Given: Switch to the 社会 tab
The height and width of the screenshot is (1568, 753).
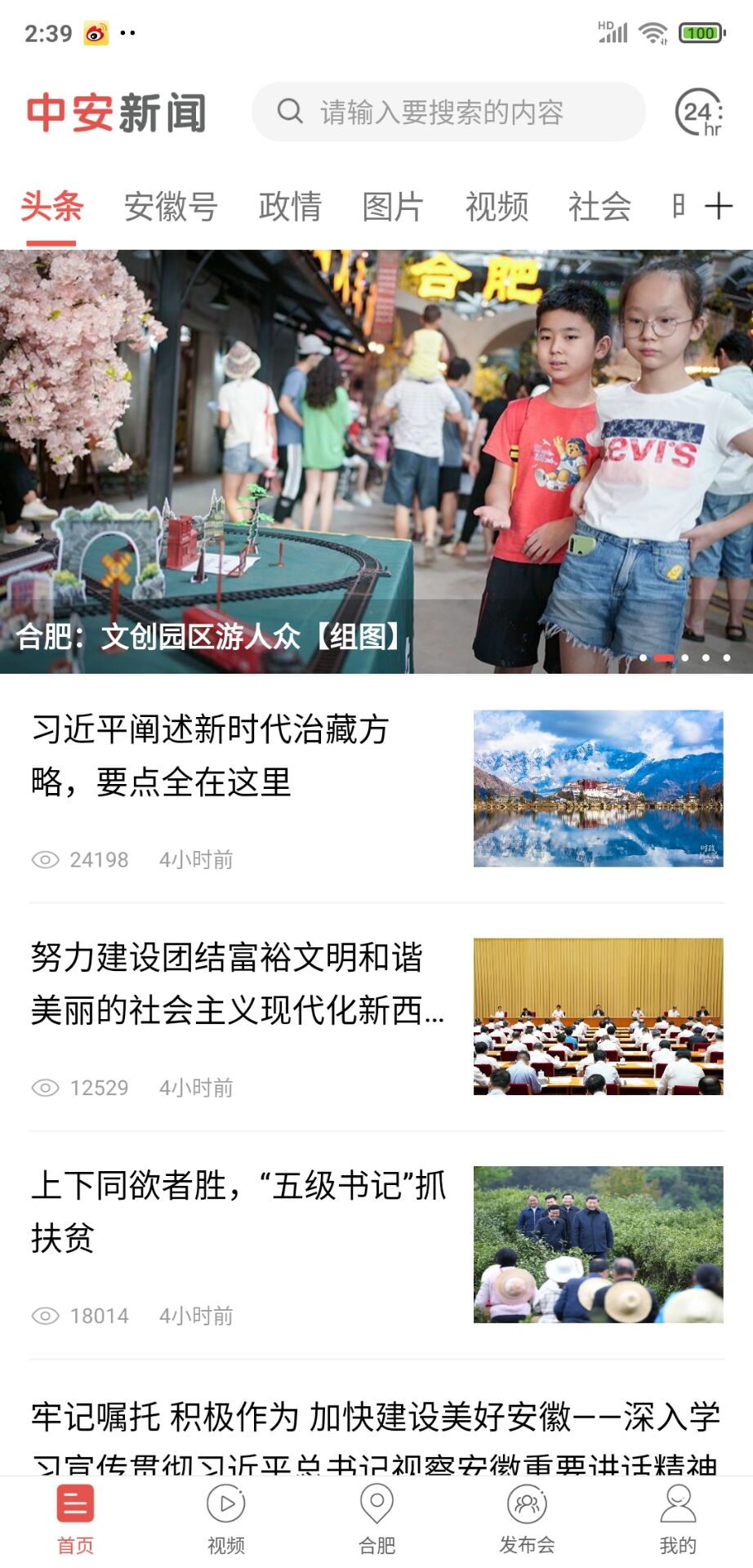Looking at the screenshot, I should point(599,207).
